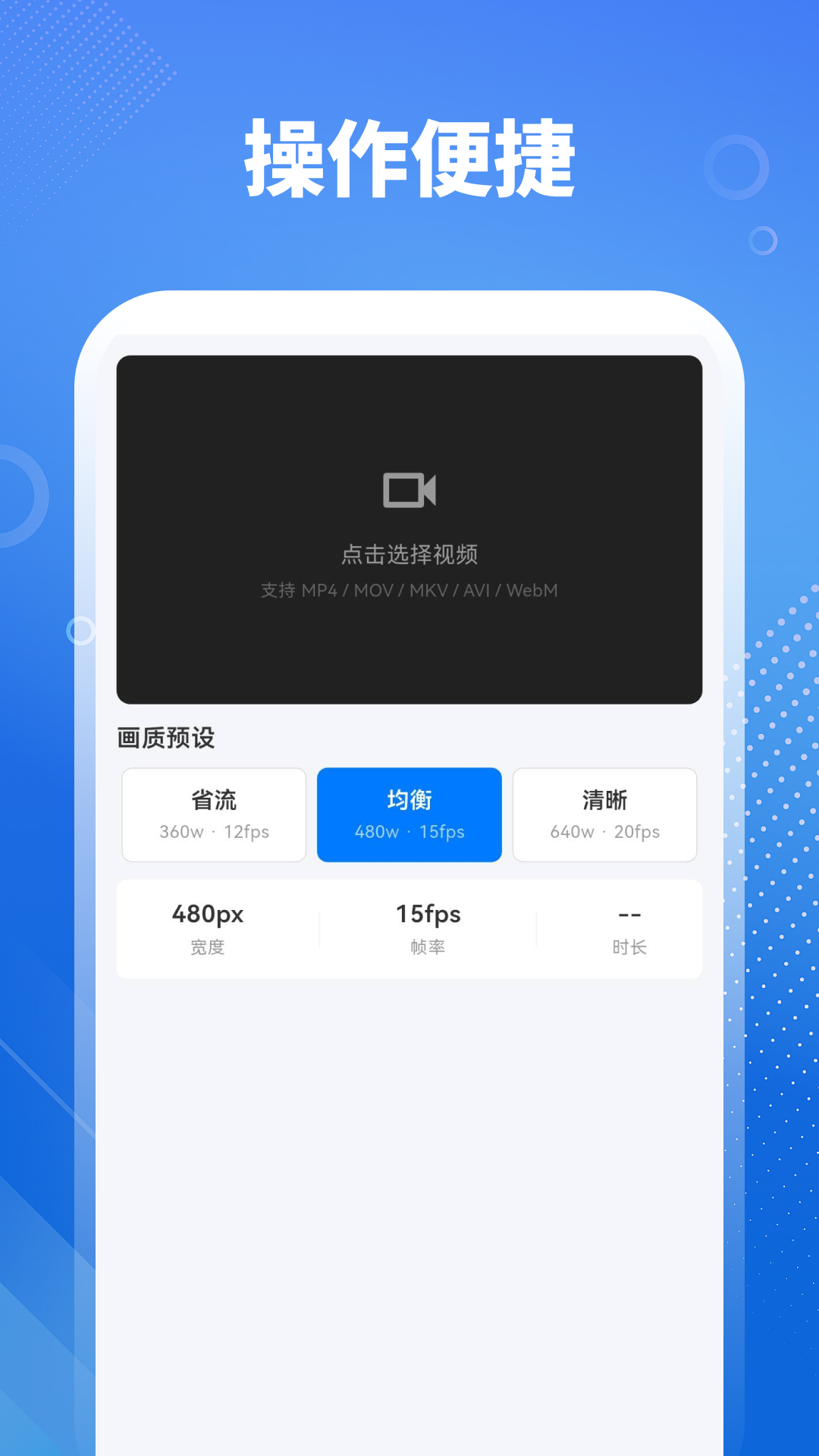Select the 省流 quality preset
The width and height of the screenshot is (819, 1456).
point(214,814)
